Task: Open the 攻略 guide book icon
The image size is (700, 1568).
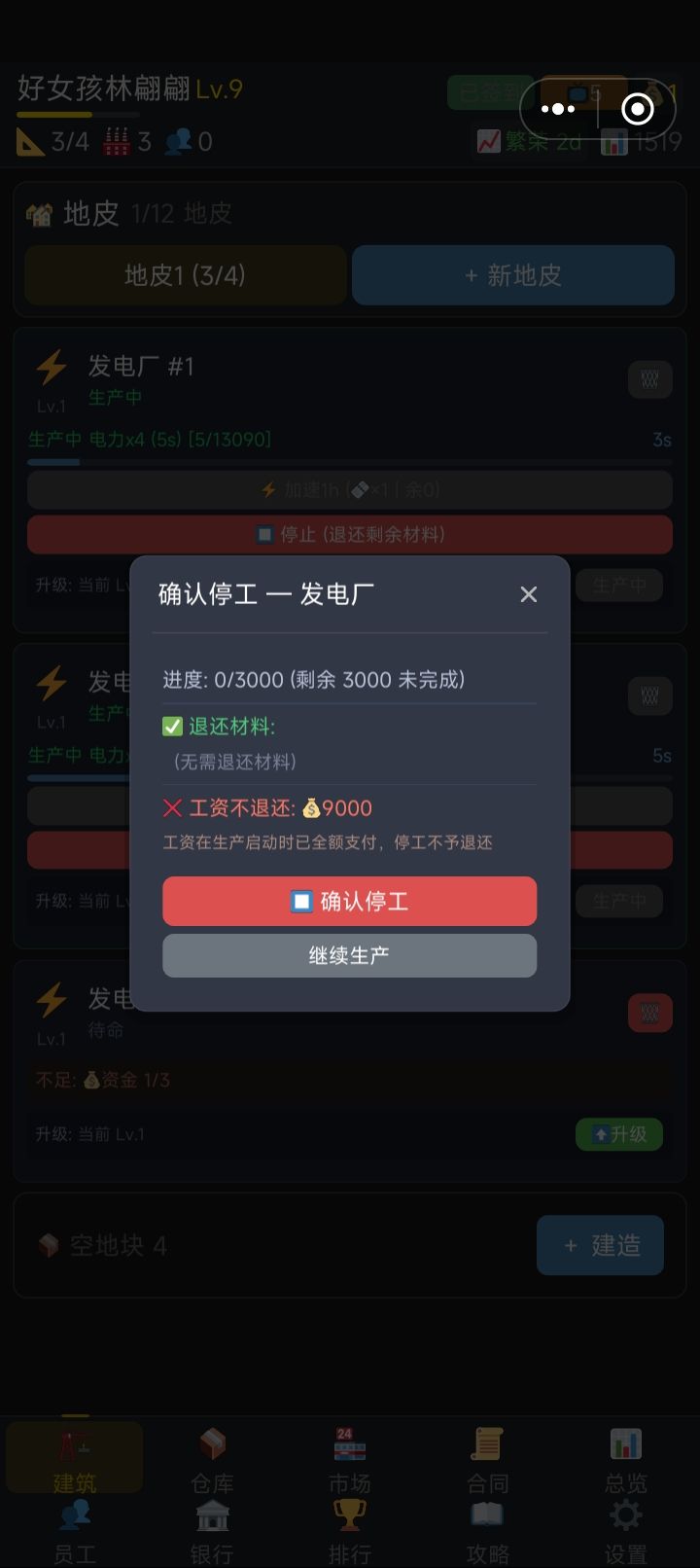Action: click(x=486, y=1515)
